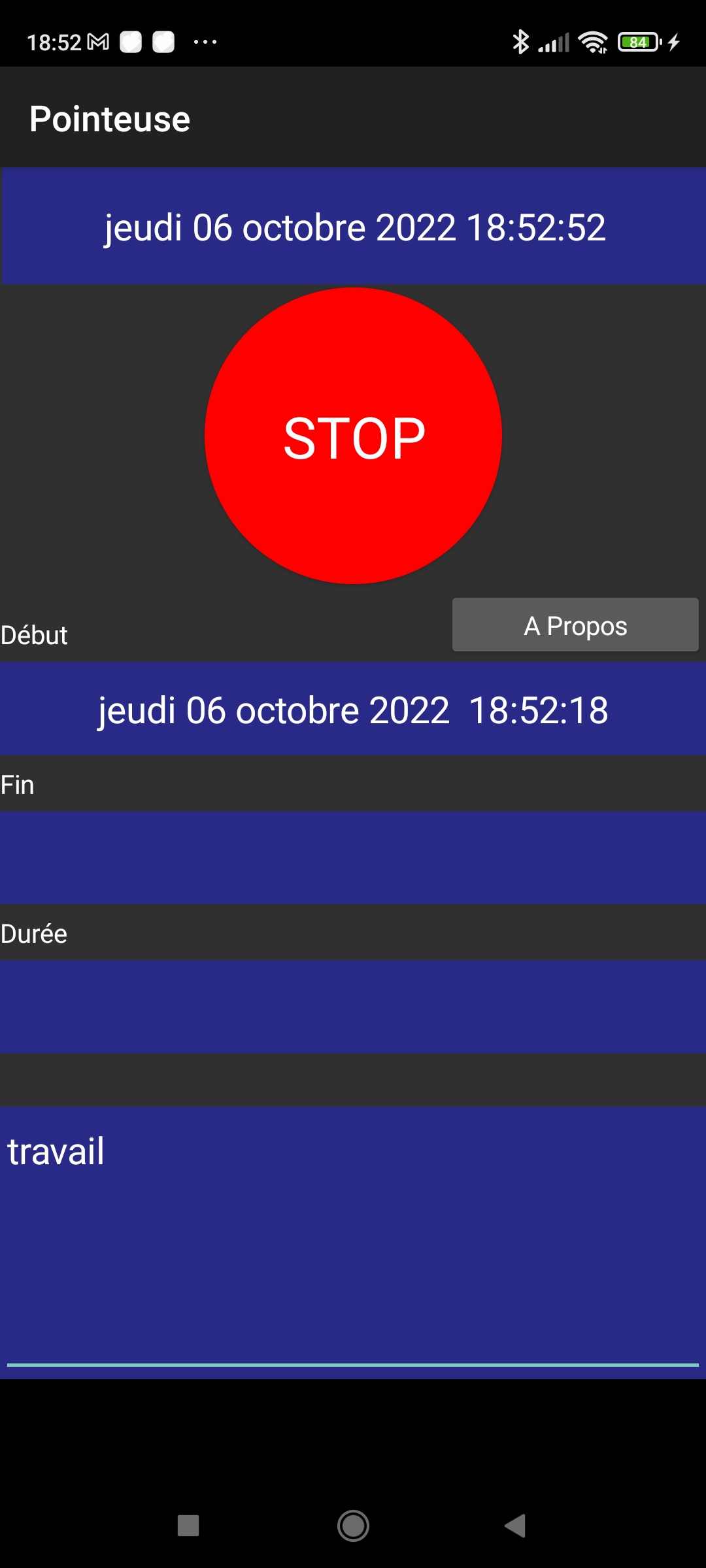
Task: Go to the system home screen
Action: pos(353,1526)
